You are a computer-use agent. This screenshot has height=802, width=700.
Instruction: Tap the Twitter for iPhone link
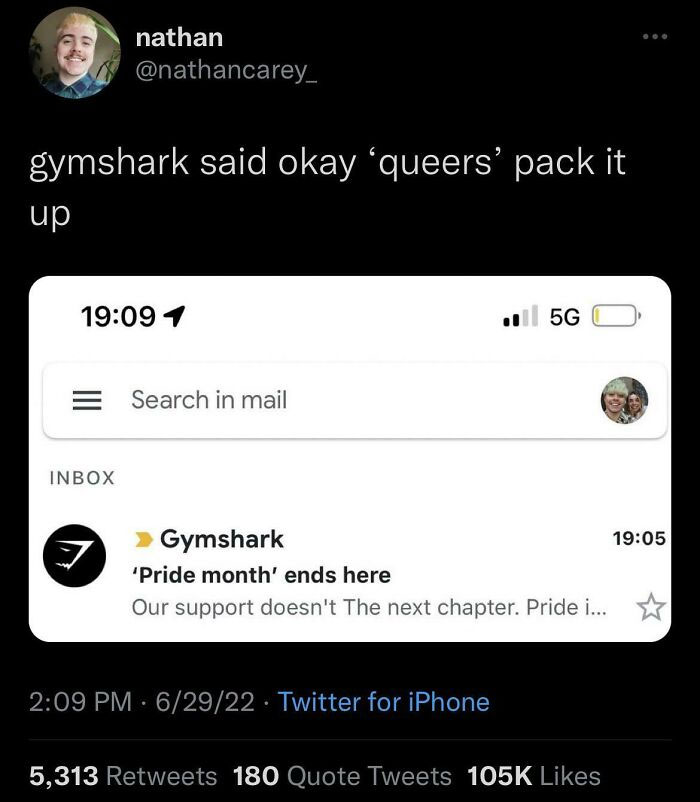pyautogui.click(x=384, y=702)
